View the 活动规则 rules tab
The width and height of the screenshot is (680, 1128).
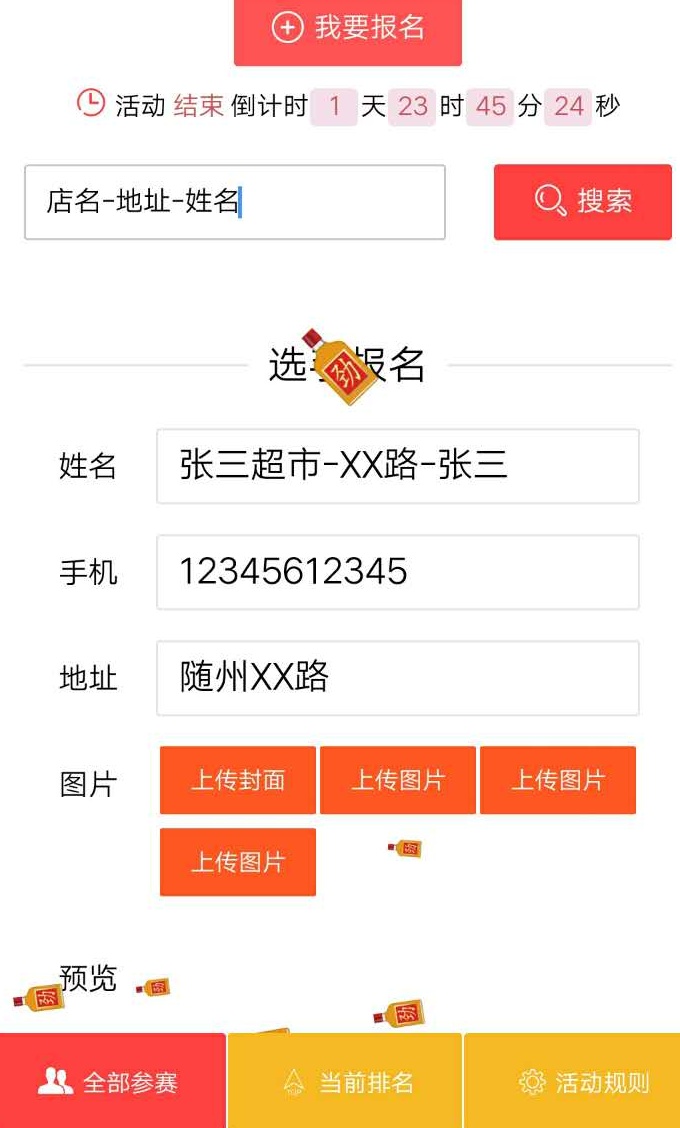[x=572, y=1082]
